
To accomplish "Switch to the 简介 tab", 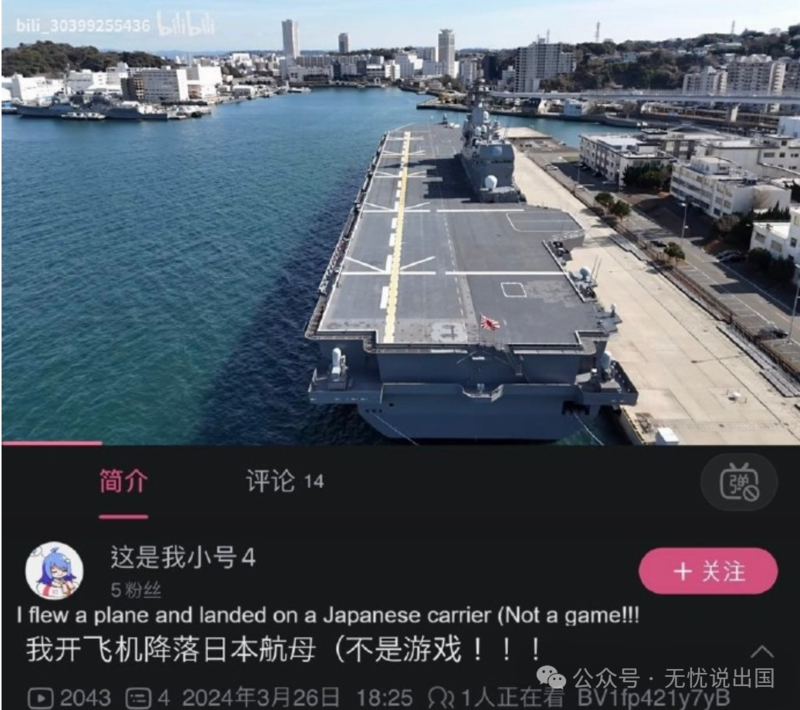I will 124,481.
